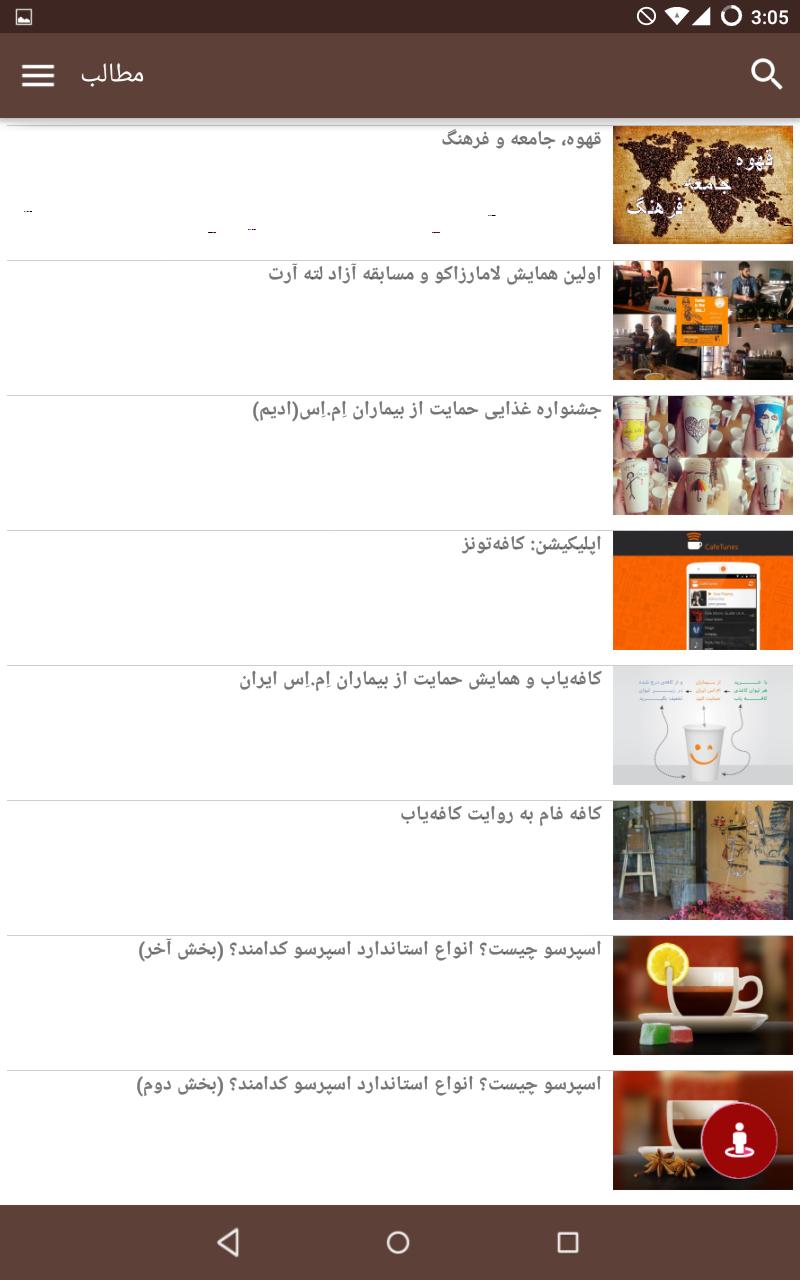Go back using the system back button
Image resolution: width=800 pixels, height=1280 pixels.
(x=228, y=1242)
